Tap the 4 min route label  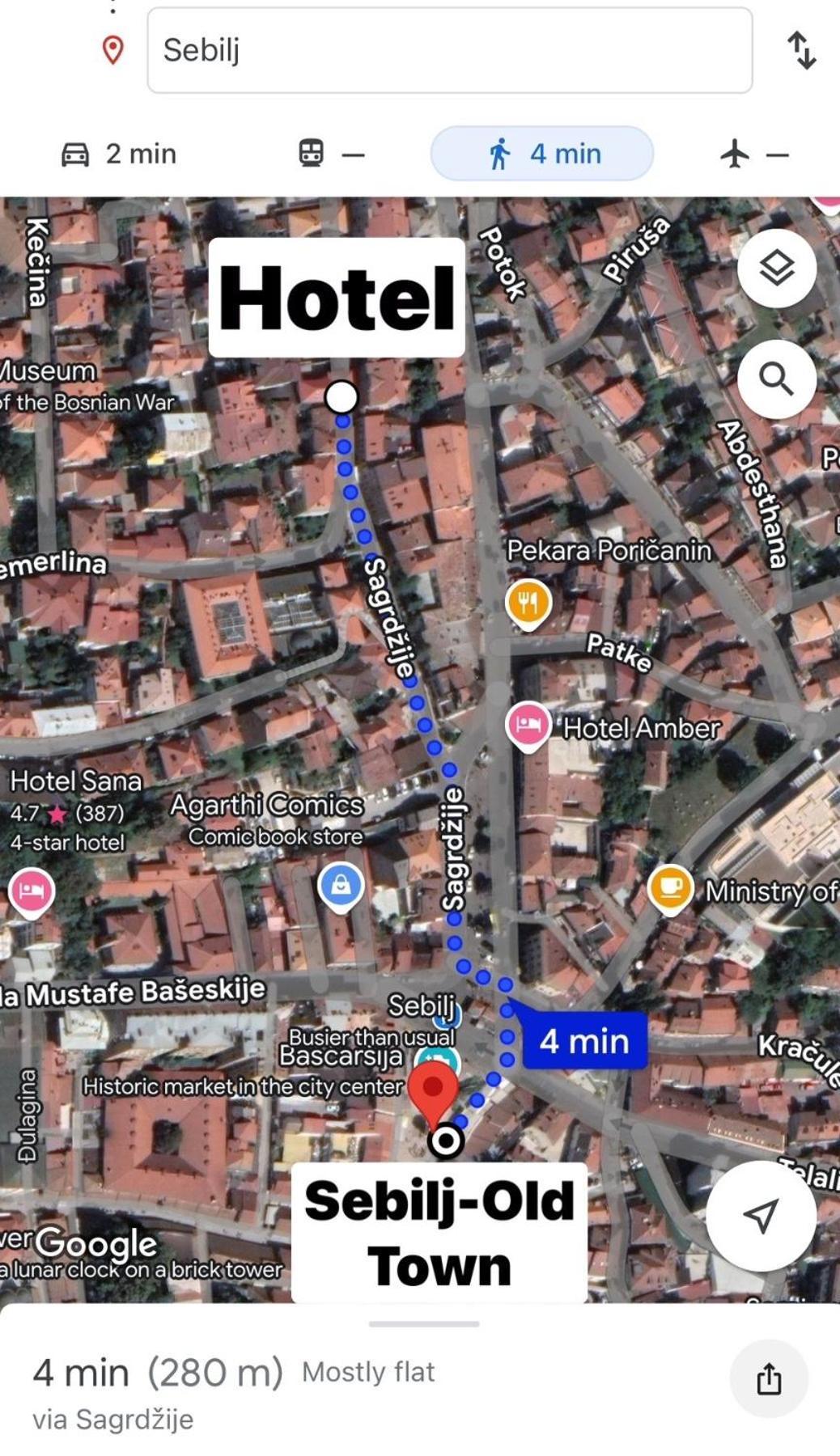click(584, 1041)
